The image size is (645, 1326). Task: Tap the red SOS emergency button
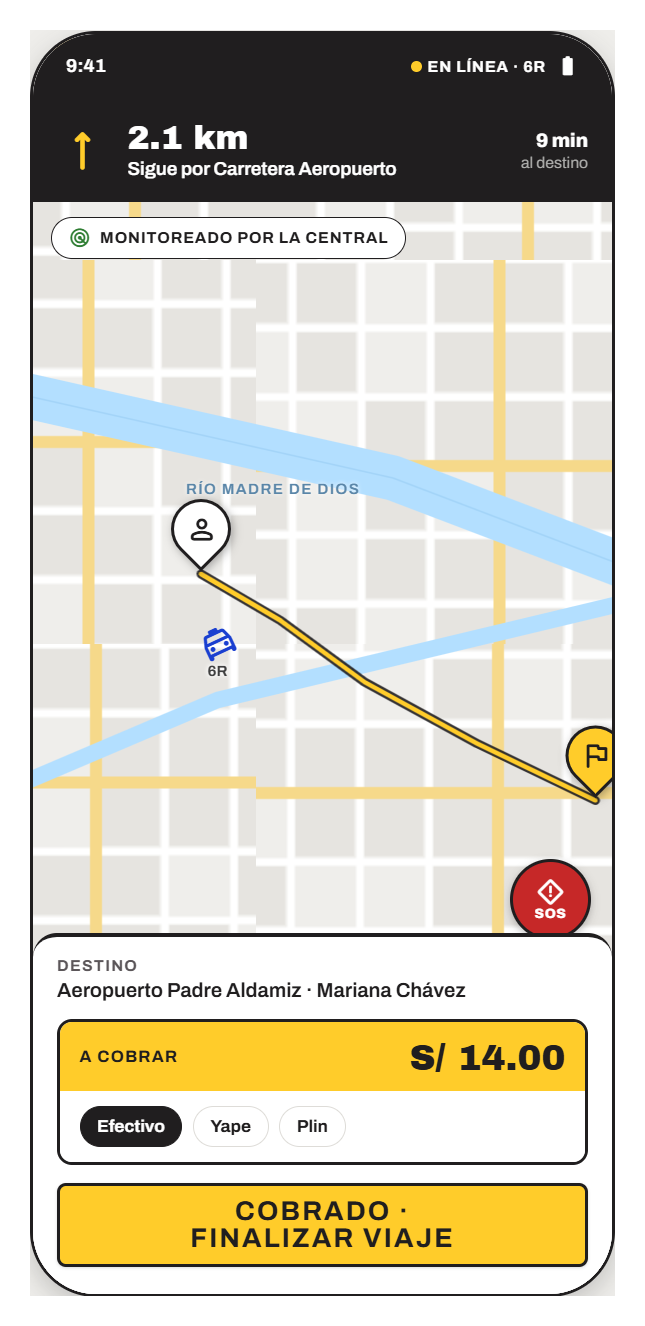(550, 899)
